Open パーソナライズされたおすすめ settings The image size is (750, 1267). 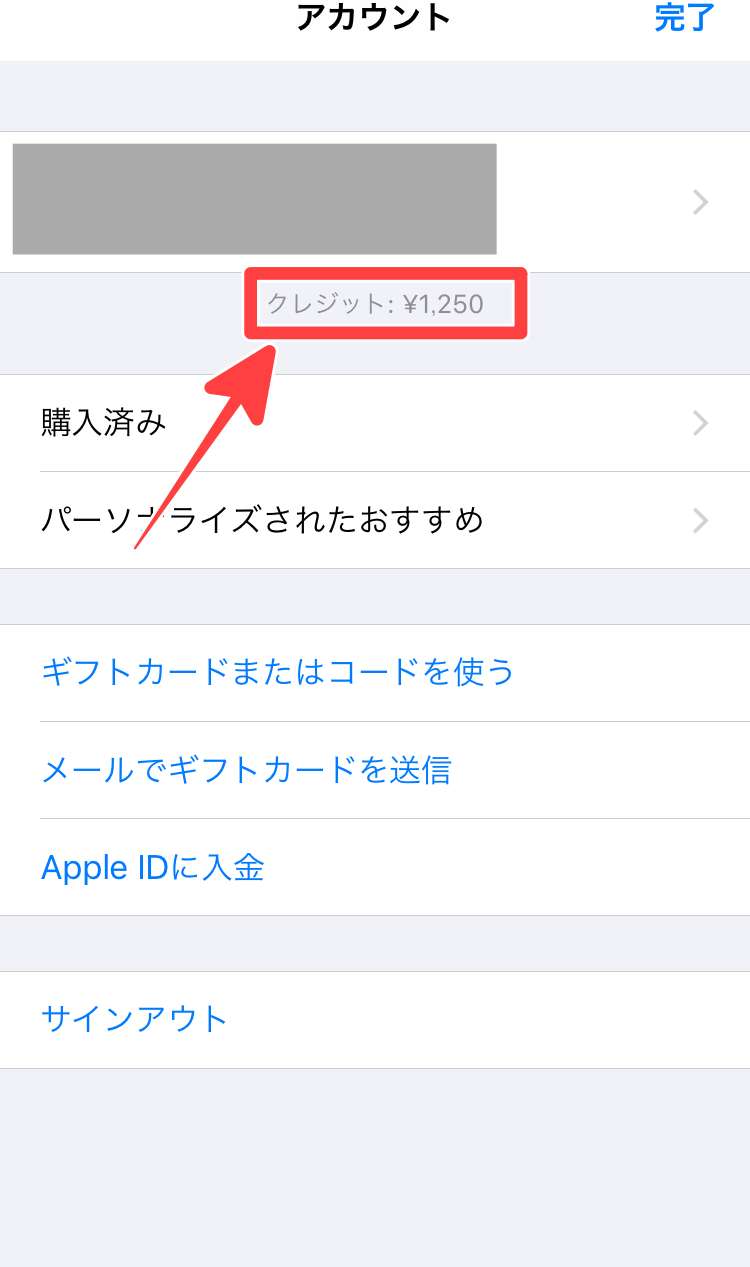[x=374, y=520]
